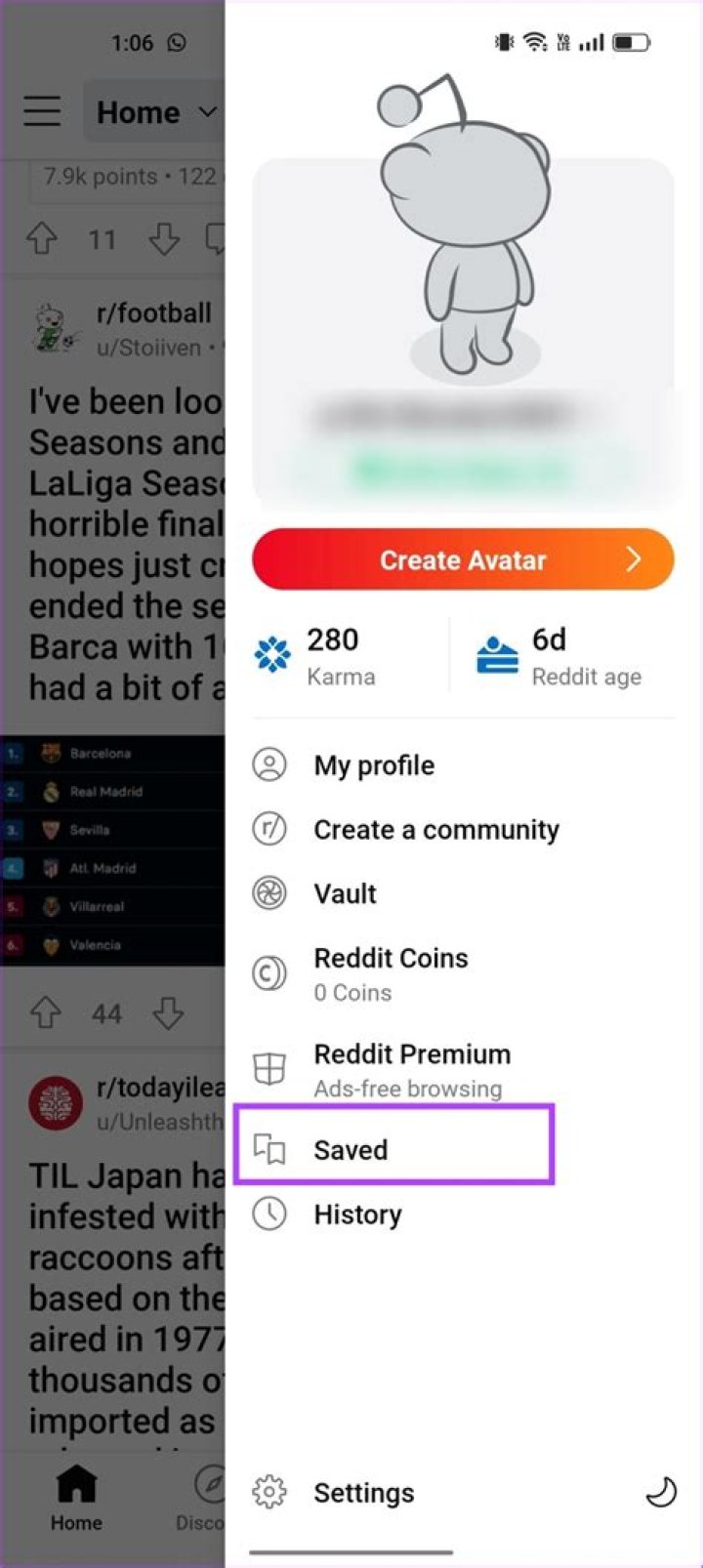Viewport: 703px width, 1568px height.
Task: Toggle dark mode with the moon icon
Action: coord(661,1493)
